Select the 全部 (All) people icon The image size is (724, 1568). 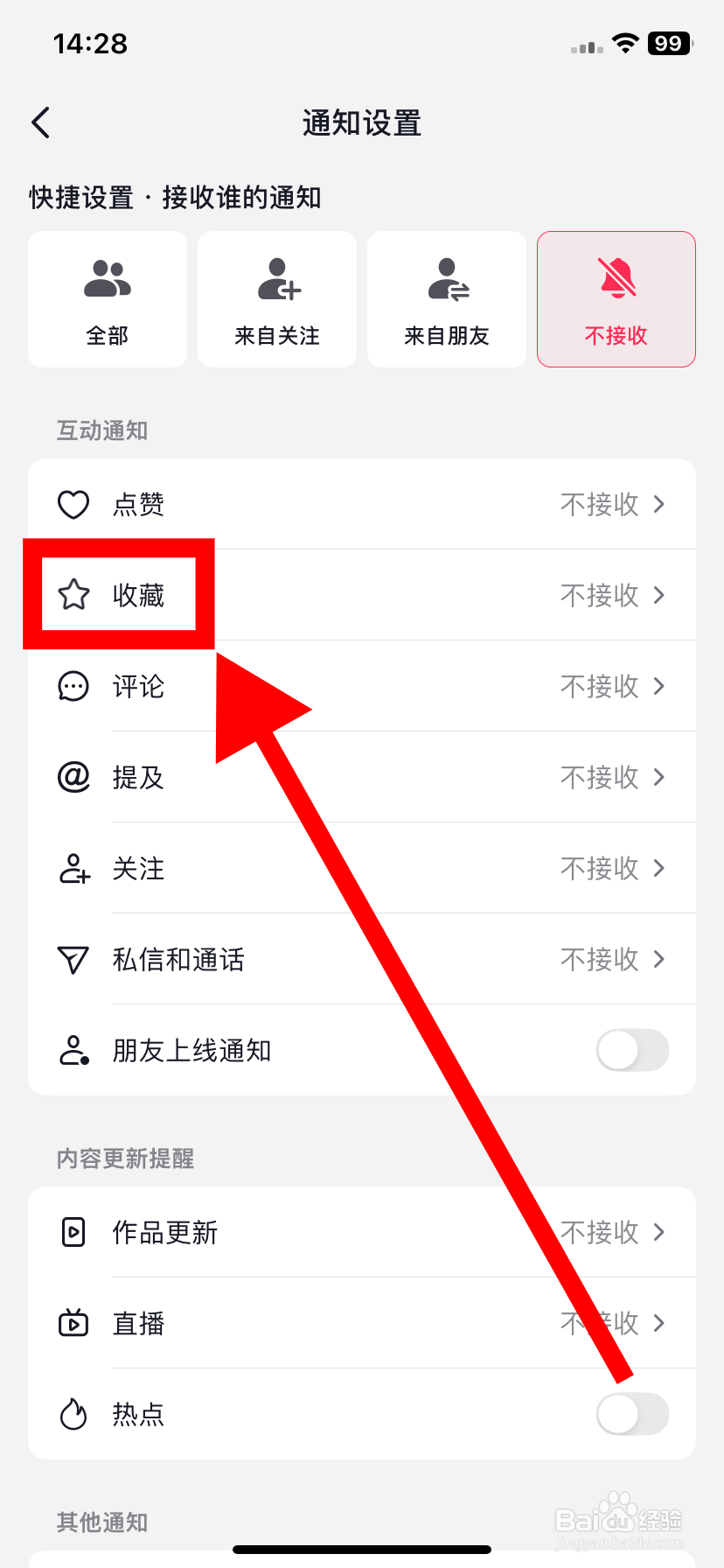[107, 280]
